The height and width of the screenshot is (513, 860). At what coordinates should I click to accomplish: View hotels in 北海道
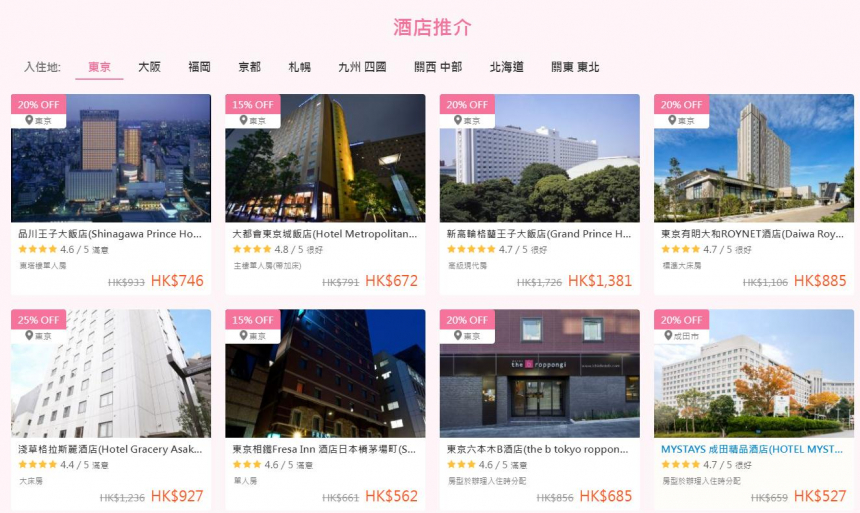(x=506, y=67)
